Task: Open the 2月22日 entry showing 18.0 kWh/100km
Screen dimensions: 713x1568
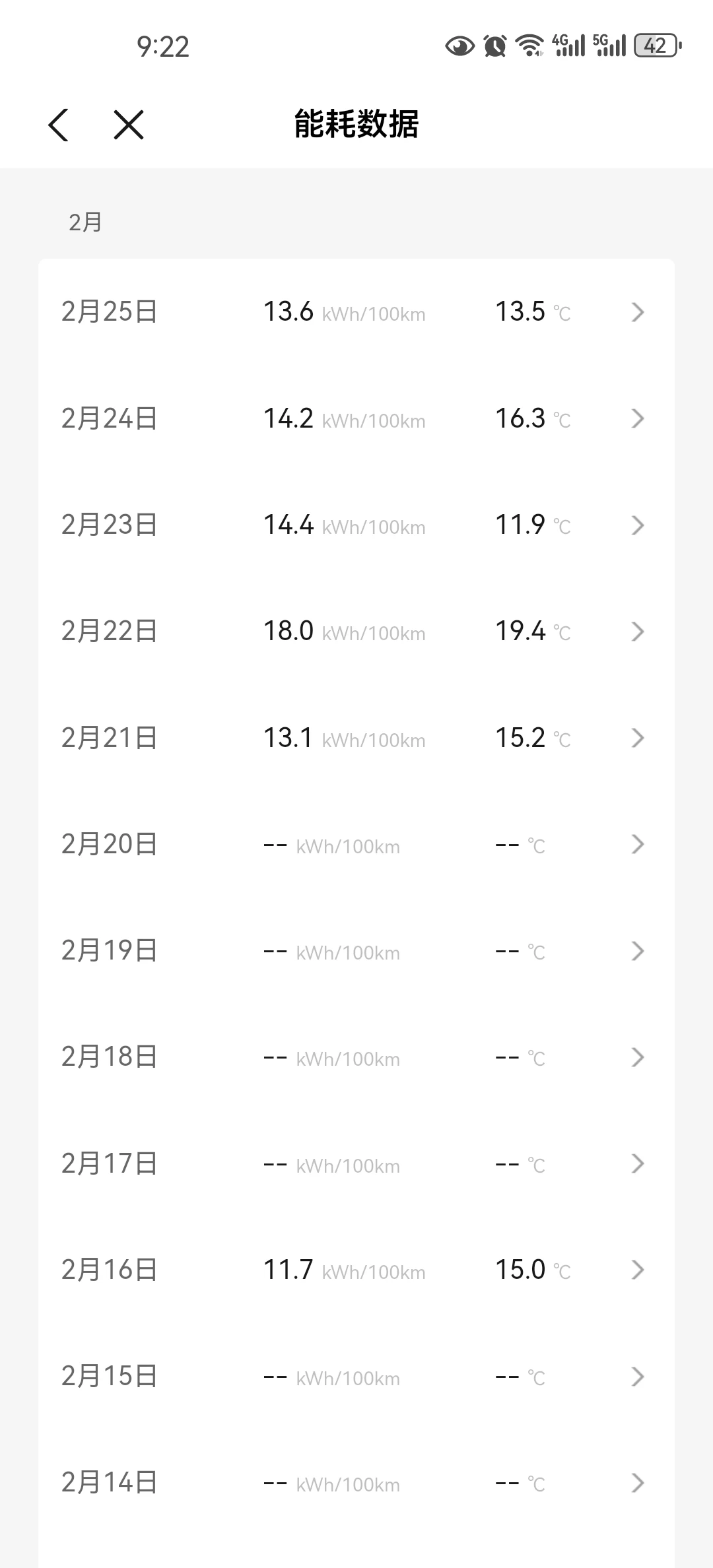Action: point(356,632)
